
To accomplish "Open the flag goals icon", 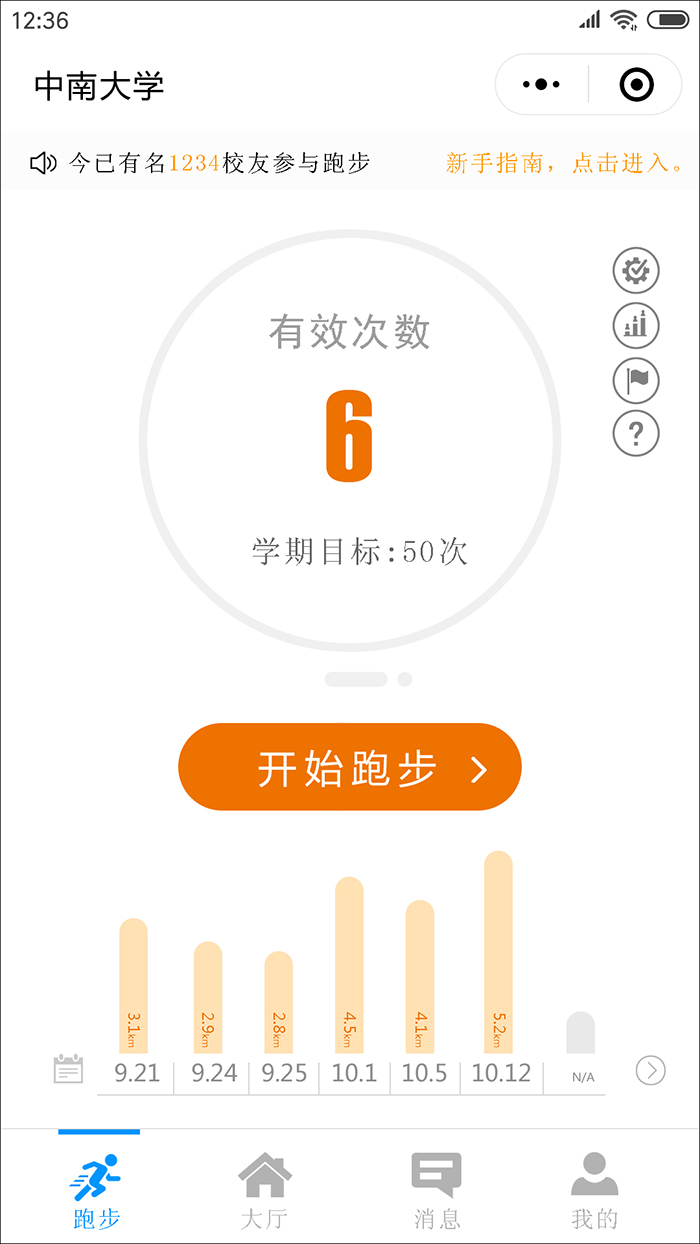I will pos(636,379).
